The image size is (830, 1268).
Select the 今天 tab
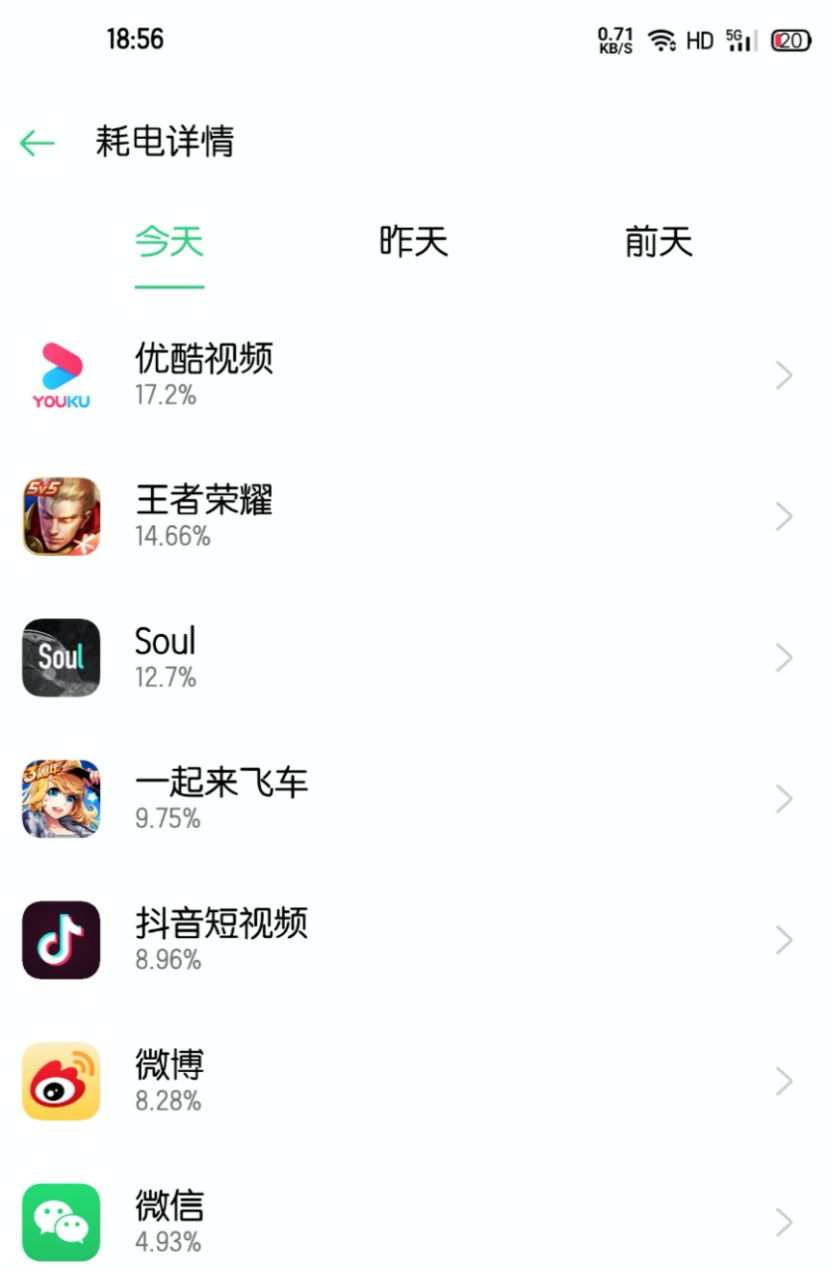[169, 241]
